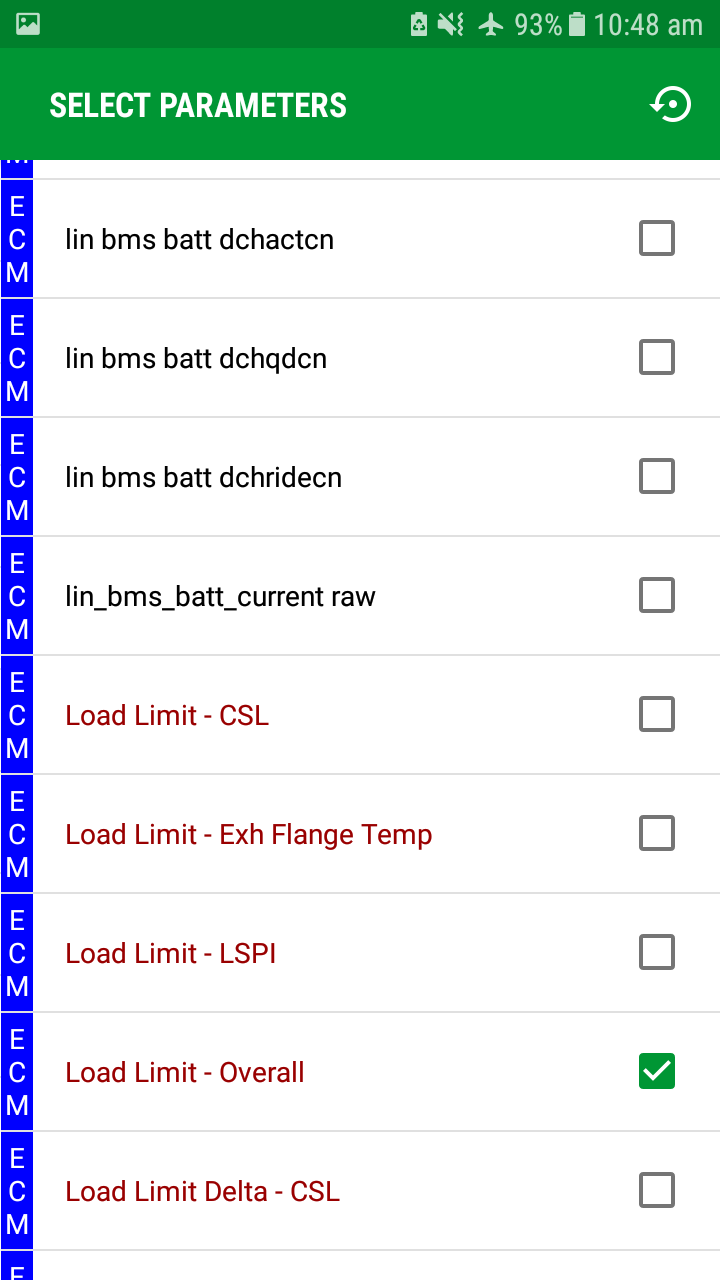Check Load Limit - Exh Flange Temp
The width and height of the screenshot is (720, 1280).
click(657, 834)
